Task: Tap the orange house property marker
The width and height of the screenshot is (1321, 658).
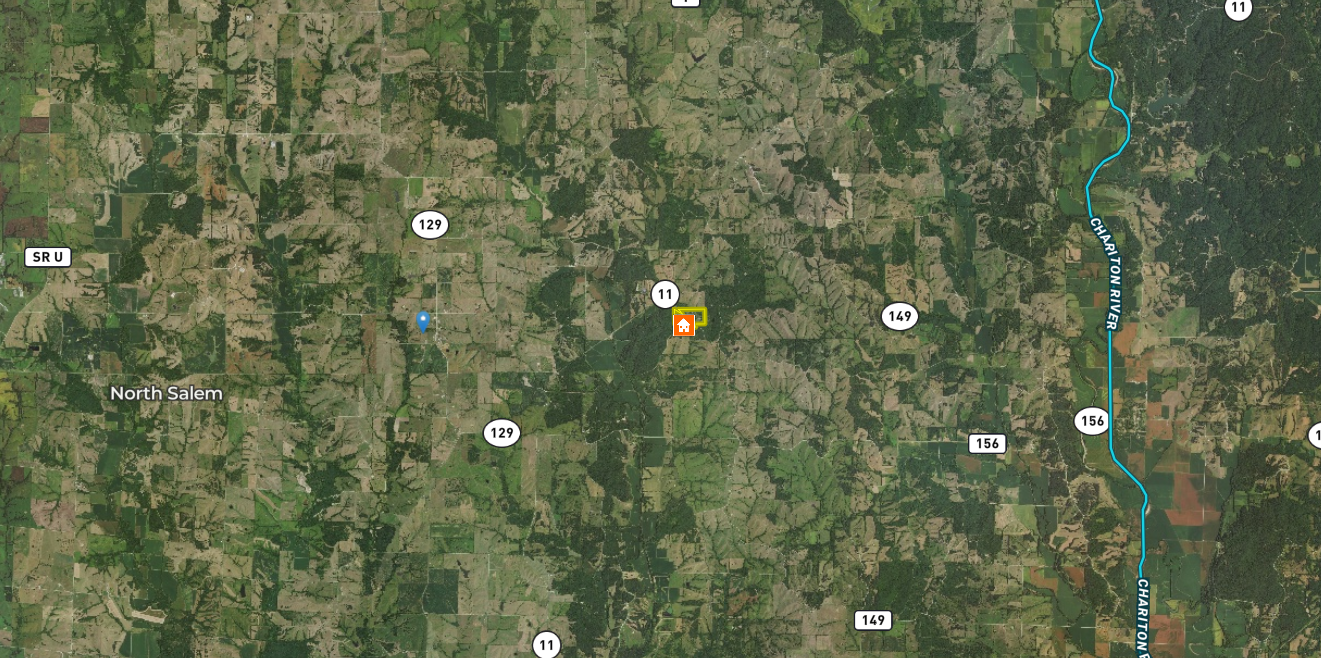Action: click(684, 326)
